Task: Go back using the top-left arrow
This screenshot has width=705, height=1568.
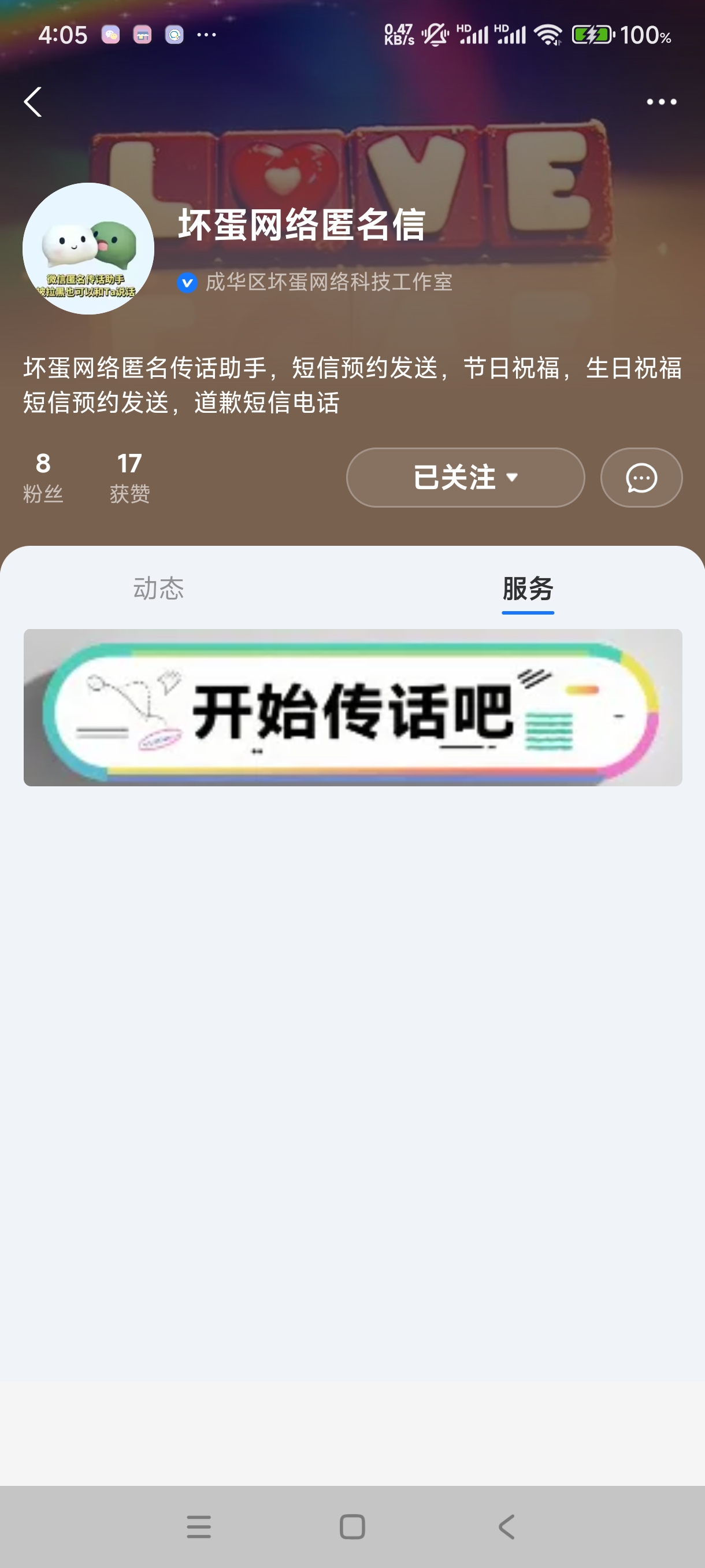Action: pos(33,102)
